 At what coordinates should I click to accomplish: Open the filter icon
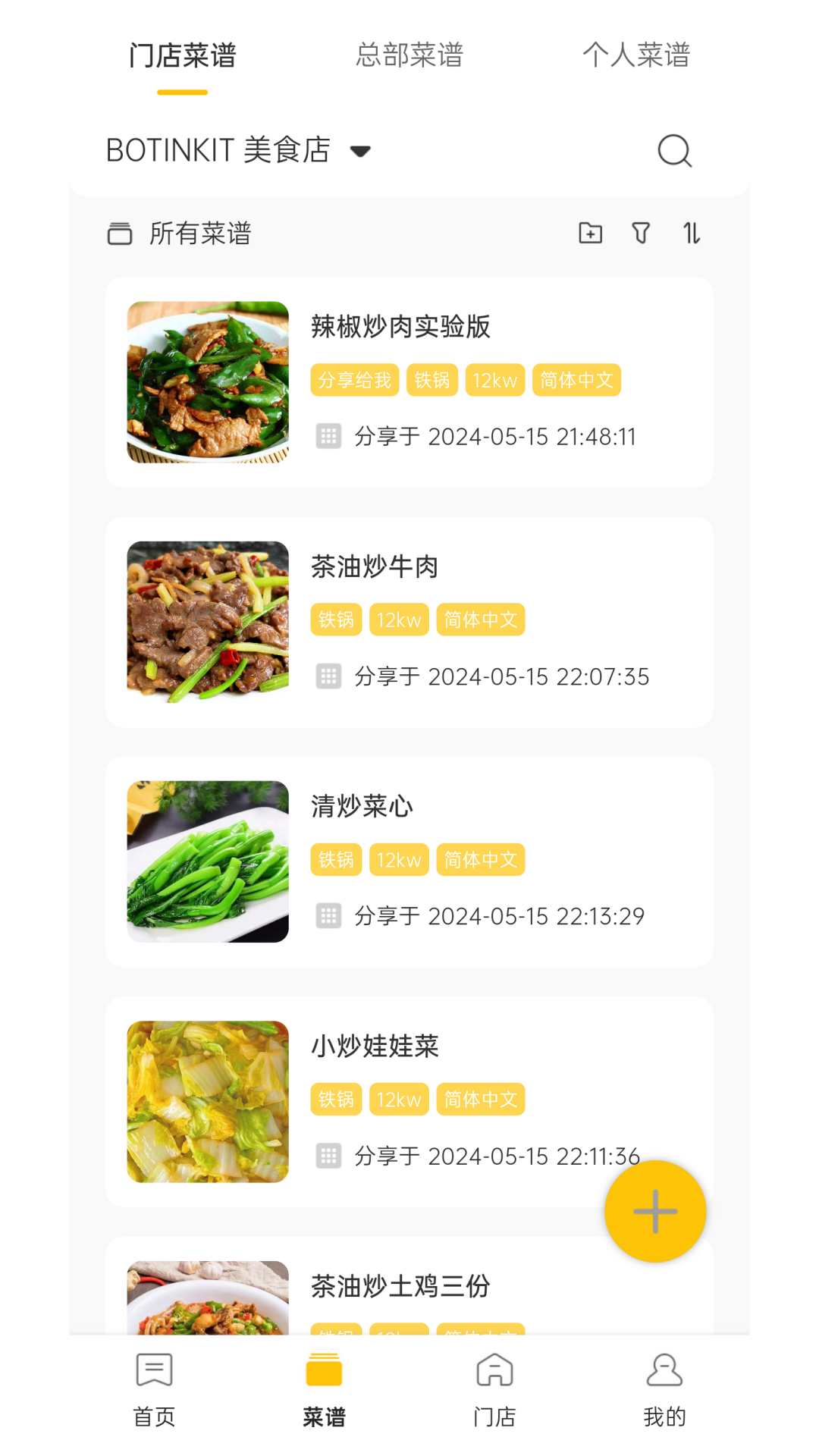click(x=641, y=234)
